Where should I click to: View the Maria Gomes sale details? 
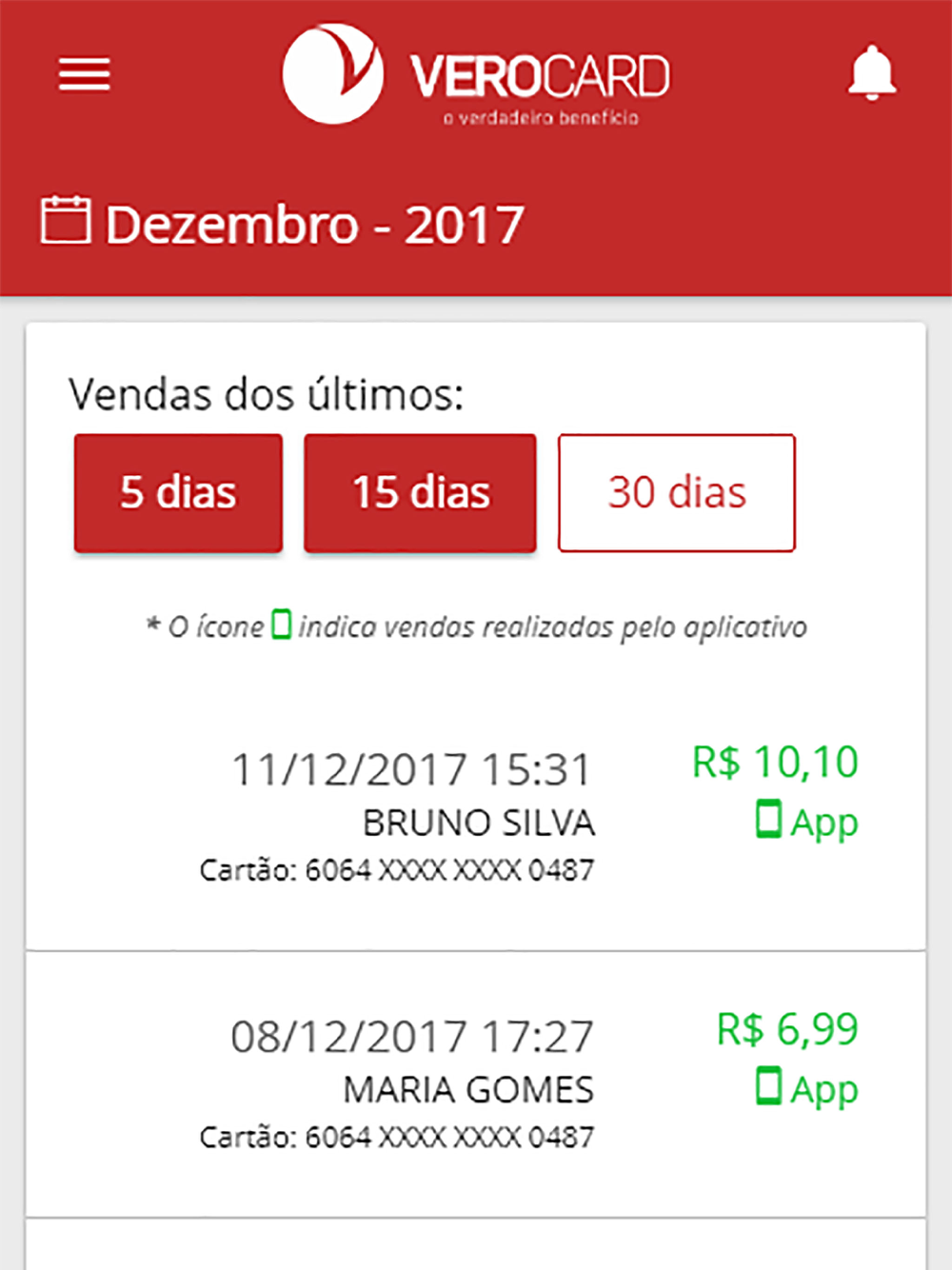[476, 1084]
